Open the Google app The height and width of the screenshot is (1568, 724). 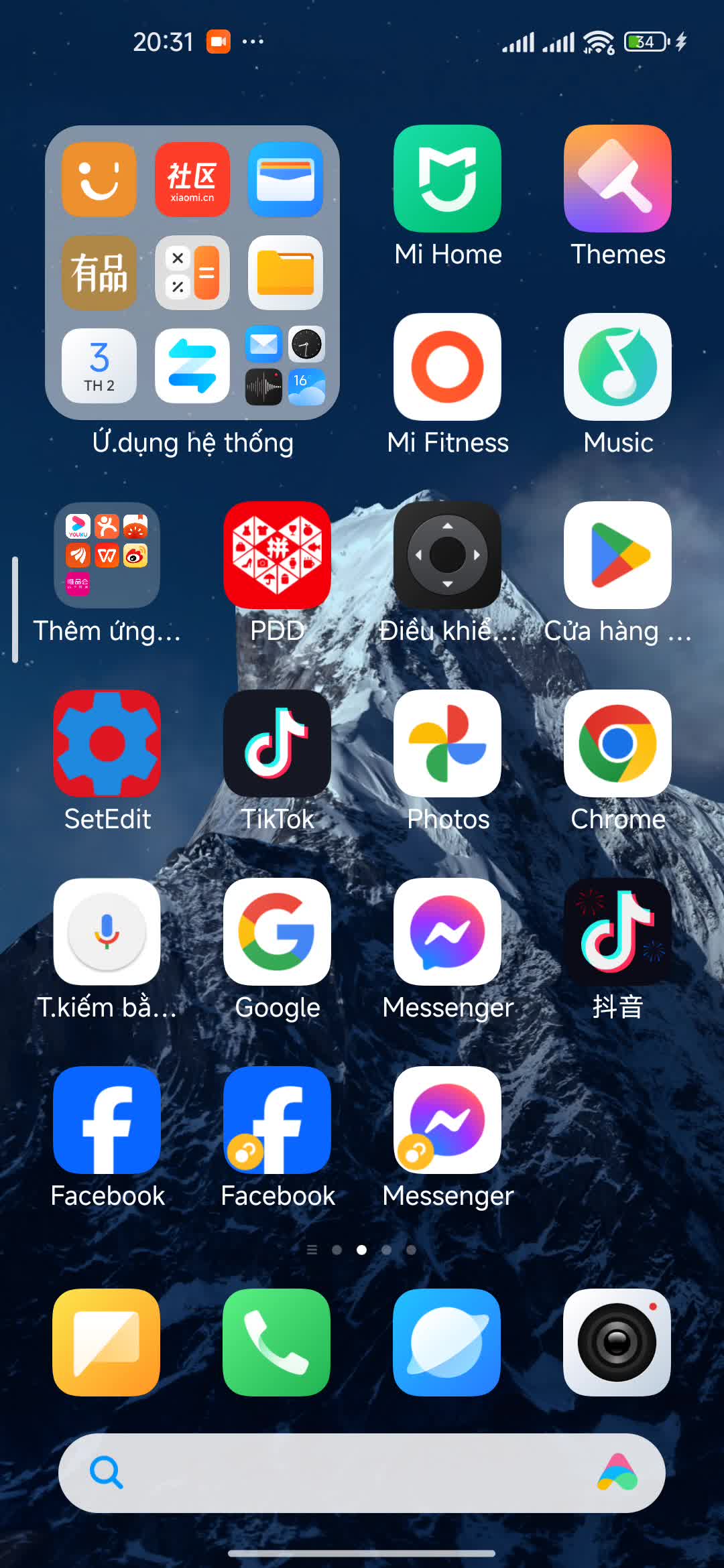(x=277, y=932)
